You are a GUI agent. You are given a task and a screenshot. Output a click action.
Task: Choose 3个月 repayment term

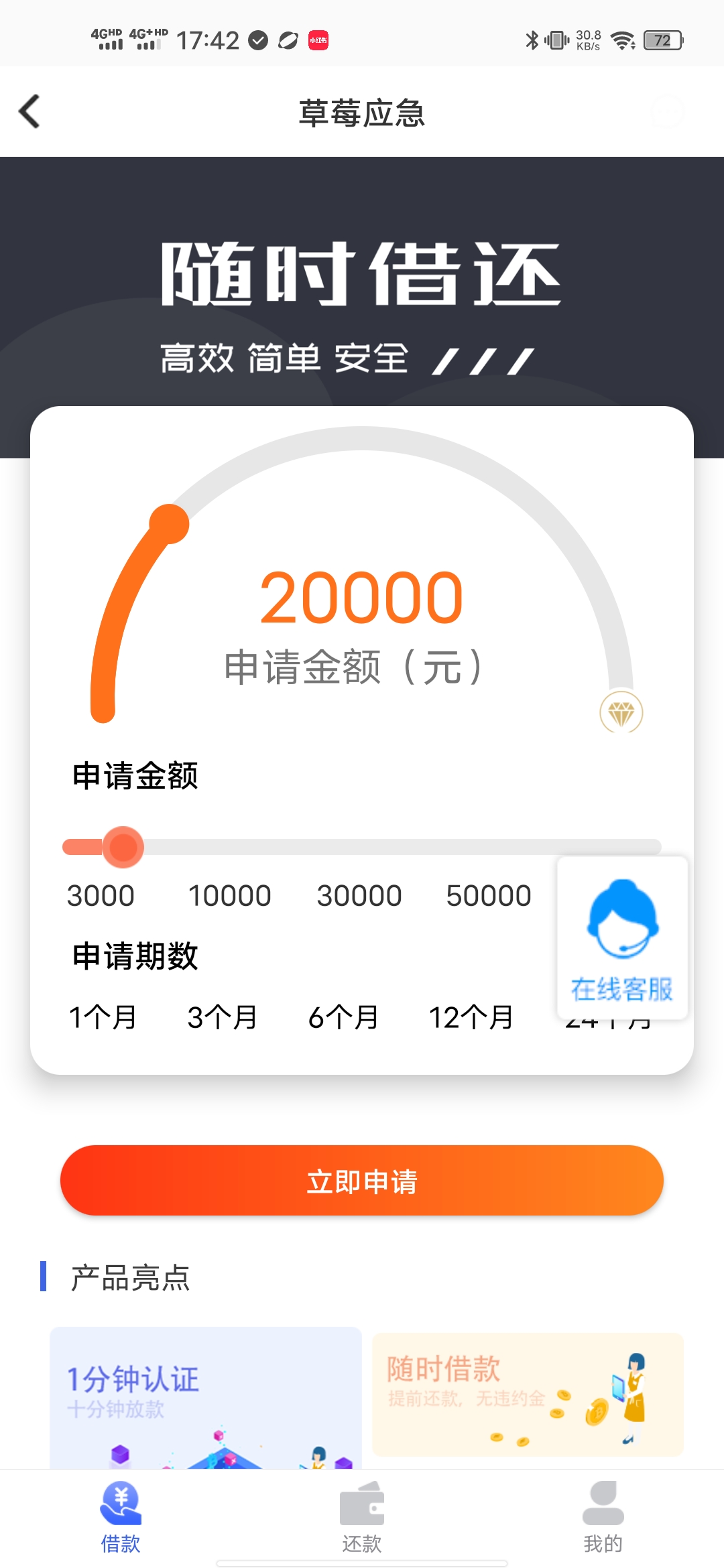(223, 1017)
